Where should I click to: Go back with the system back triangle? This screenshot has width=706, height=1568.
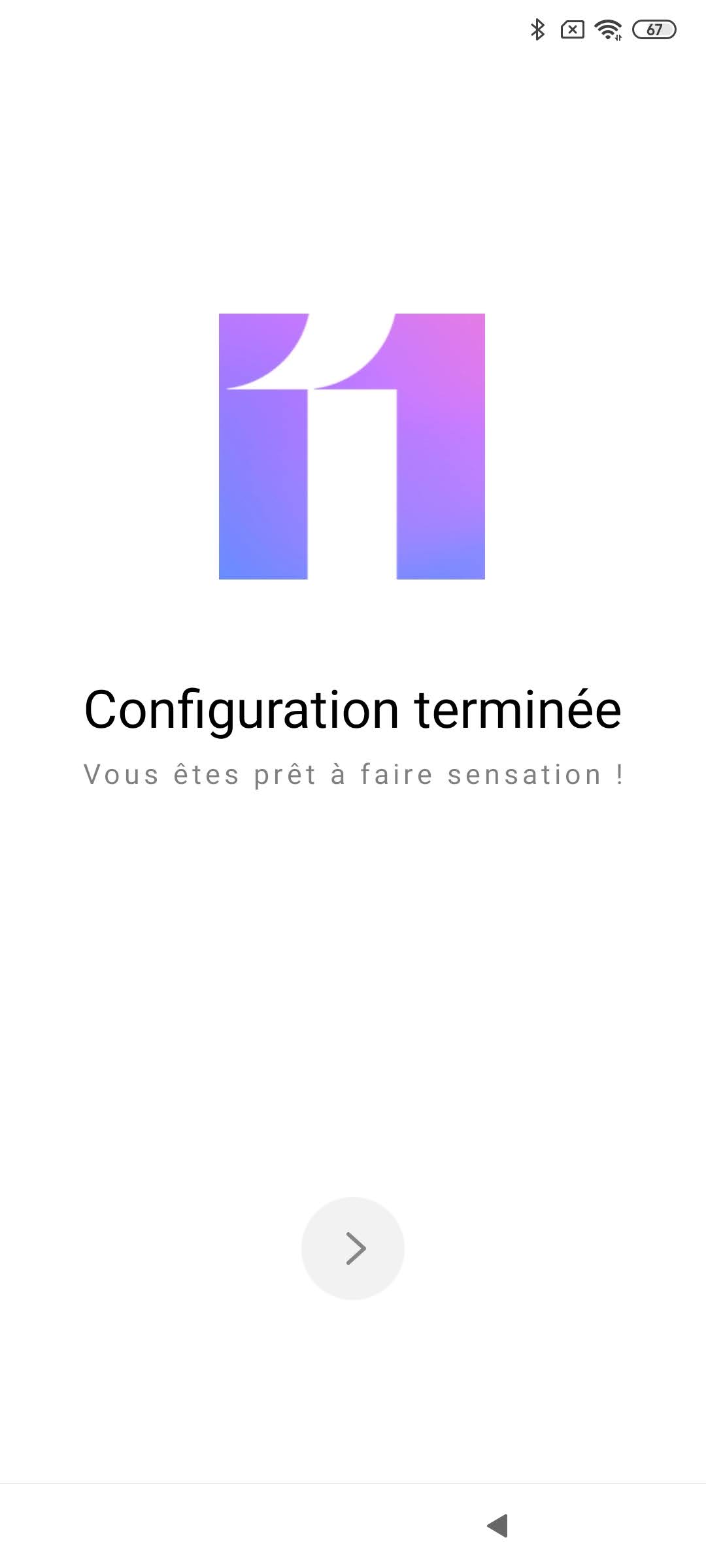point(498,1526)
